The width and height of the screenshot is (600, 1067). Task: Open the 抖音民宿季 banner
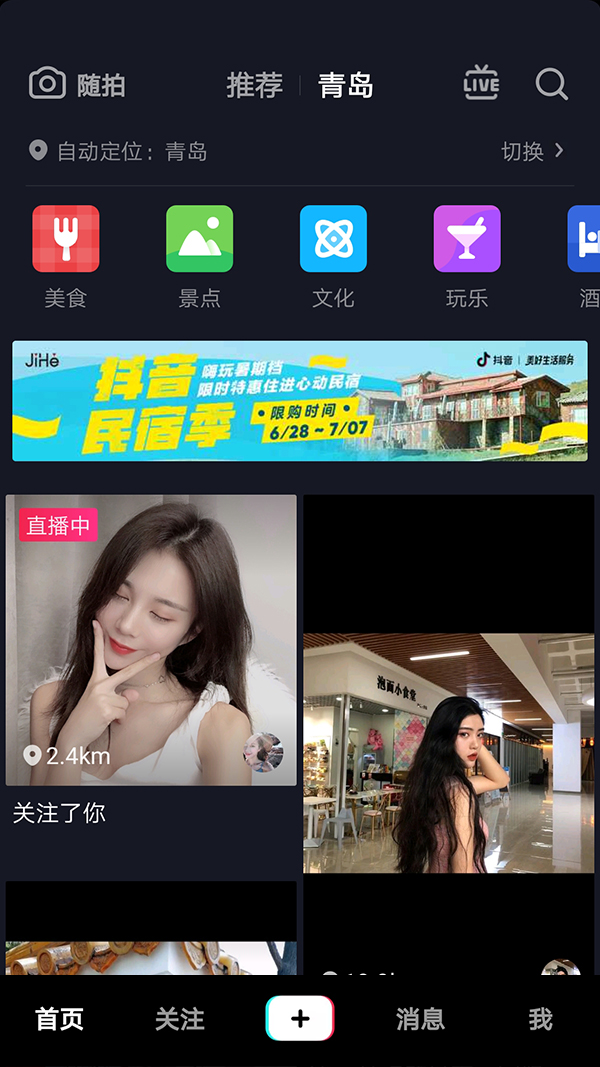300,401
